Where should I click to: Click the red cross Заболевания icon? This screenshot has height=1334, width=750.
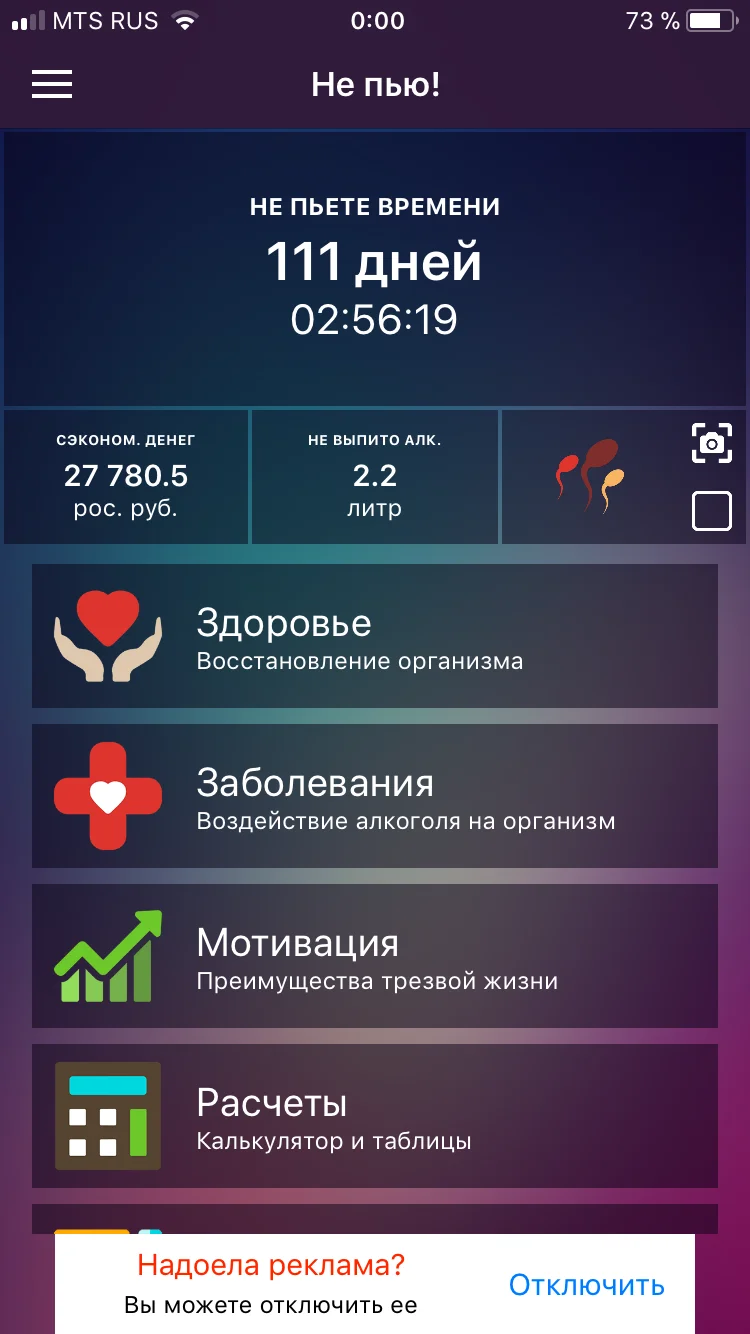107,795
